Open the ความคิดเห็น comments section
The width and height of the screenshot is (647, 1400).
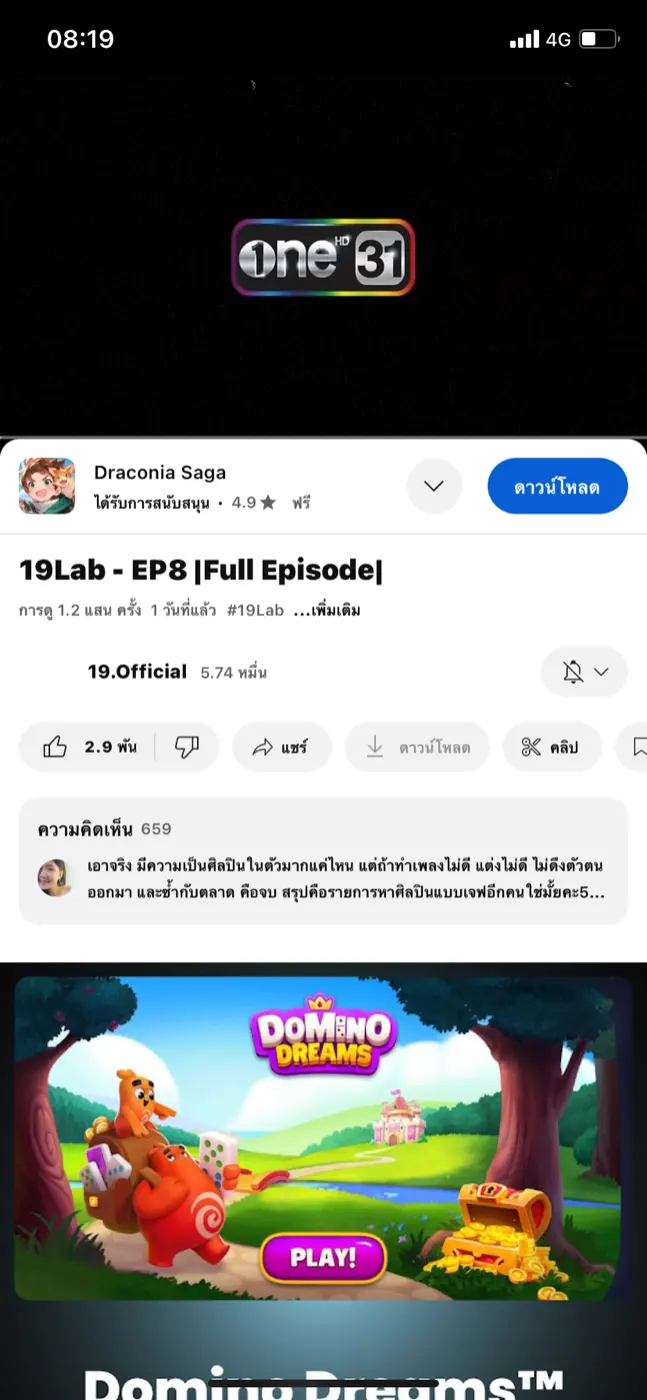click(323, 860)
